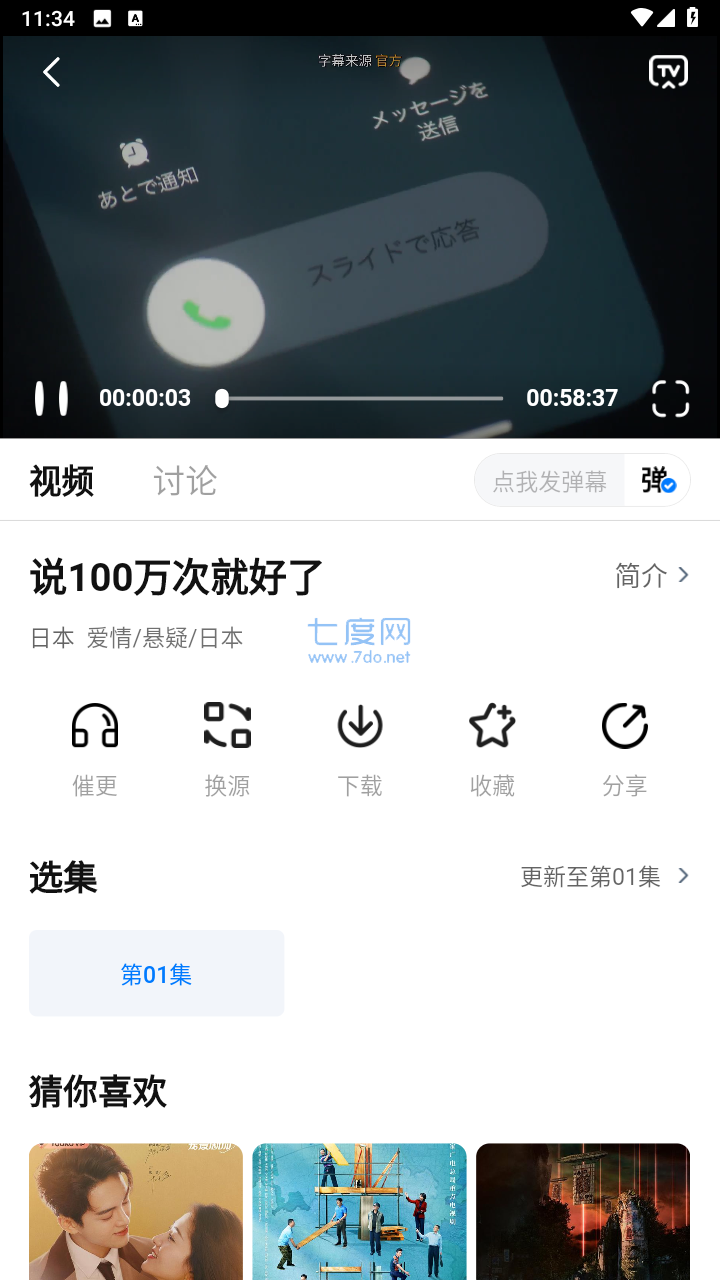
Task: Switch to the 讨论 tab
Action: click(184, 481)
